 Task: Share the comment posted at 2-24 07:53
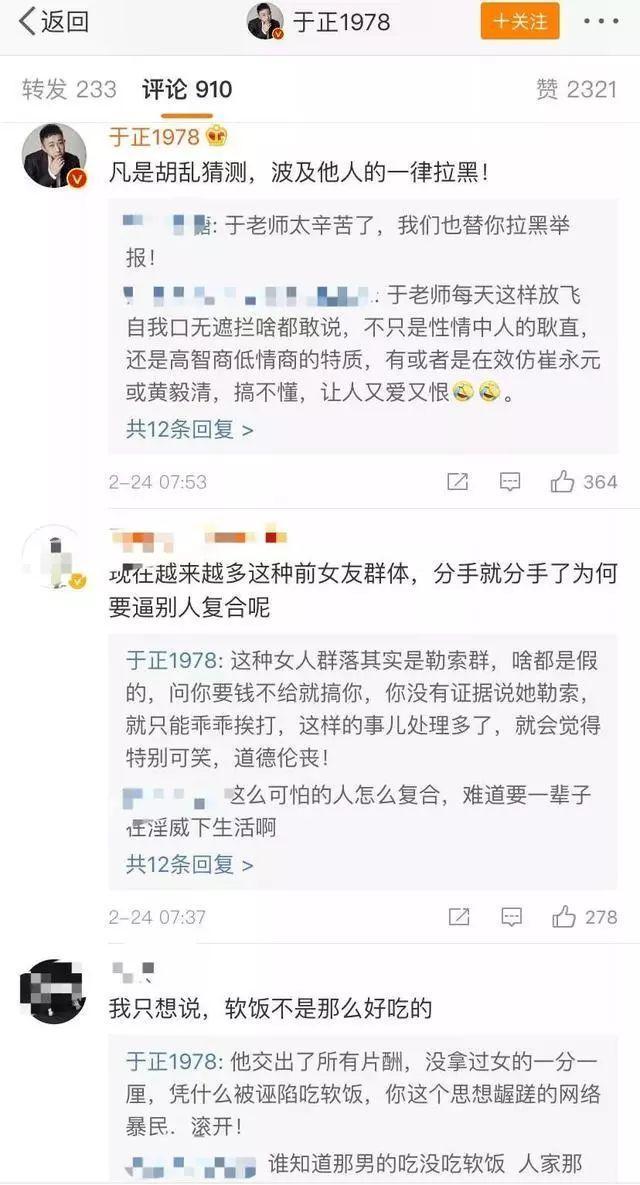458,482
